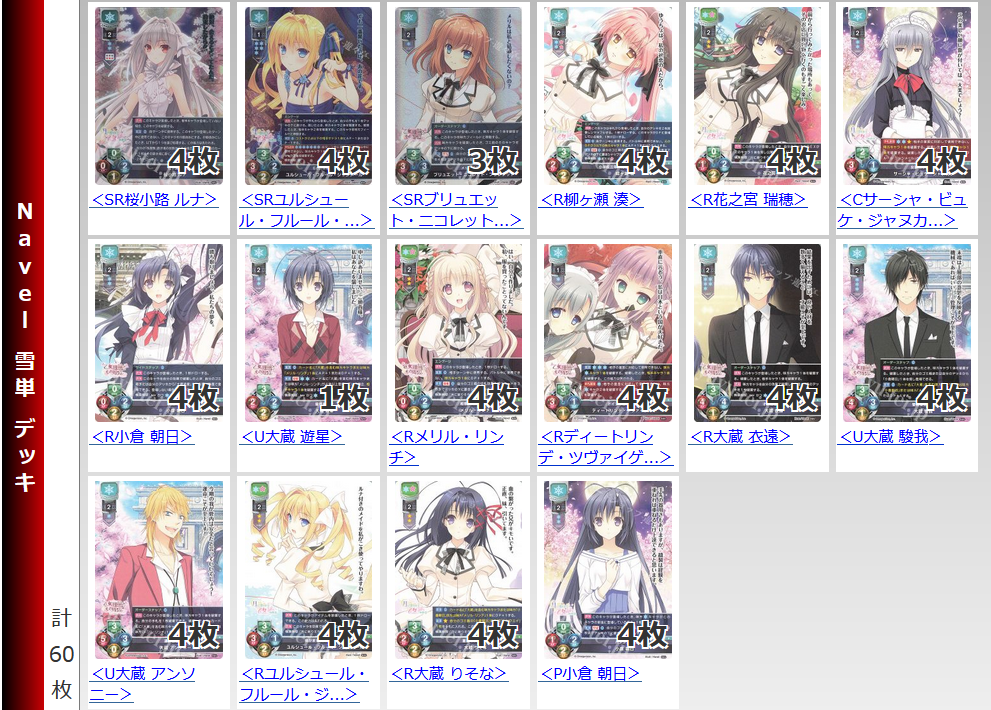Open the U大蔵 駿我 card link
The image size is (991, 710).
(x=890, y=436)
